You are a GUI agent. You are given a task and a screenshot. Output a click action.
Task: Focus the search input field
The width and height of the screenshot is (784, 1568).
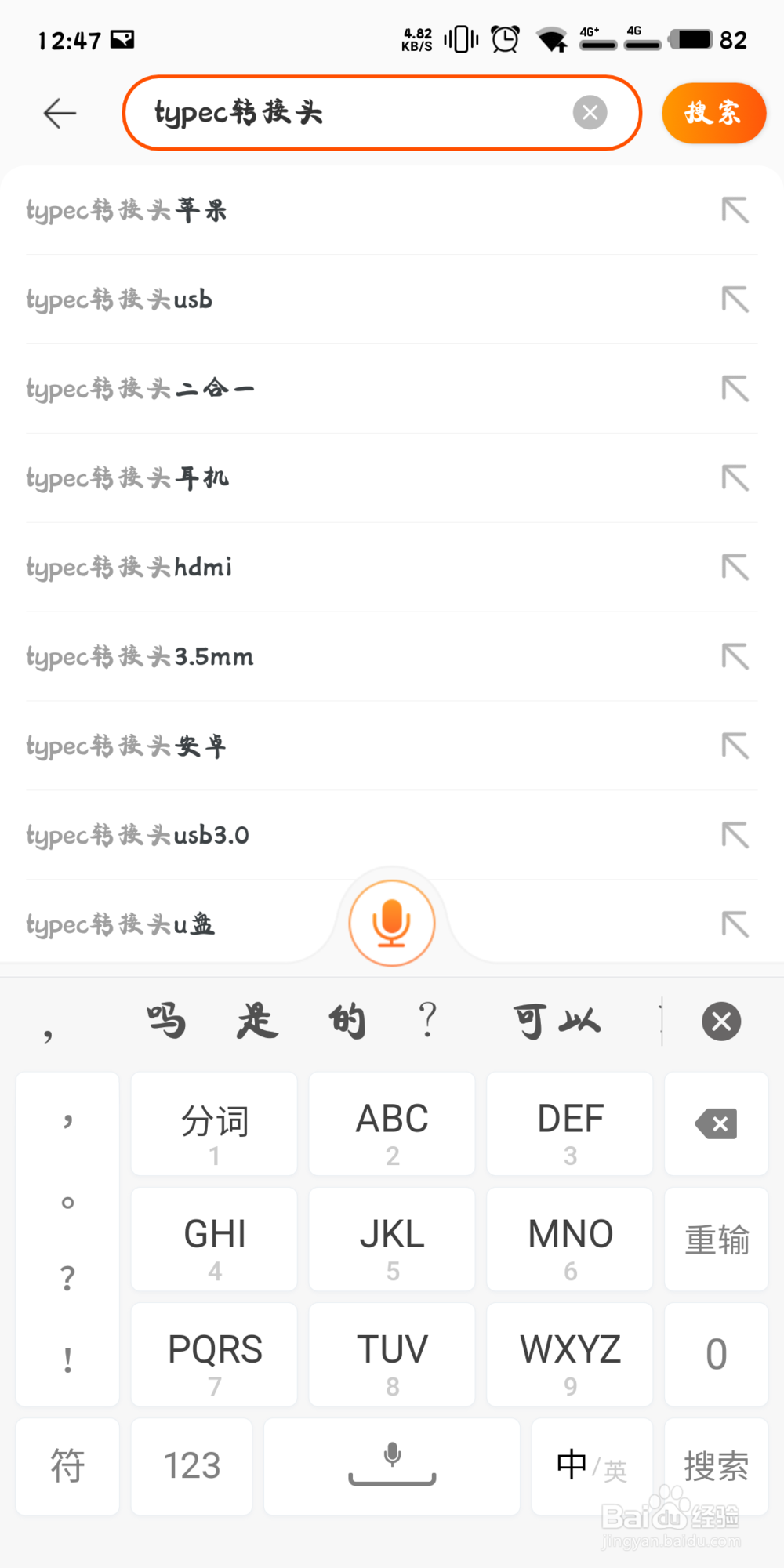353,113
